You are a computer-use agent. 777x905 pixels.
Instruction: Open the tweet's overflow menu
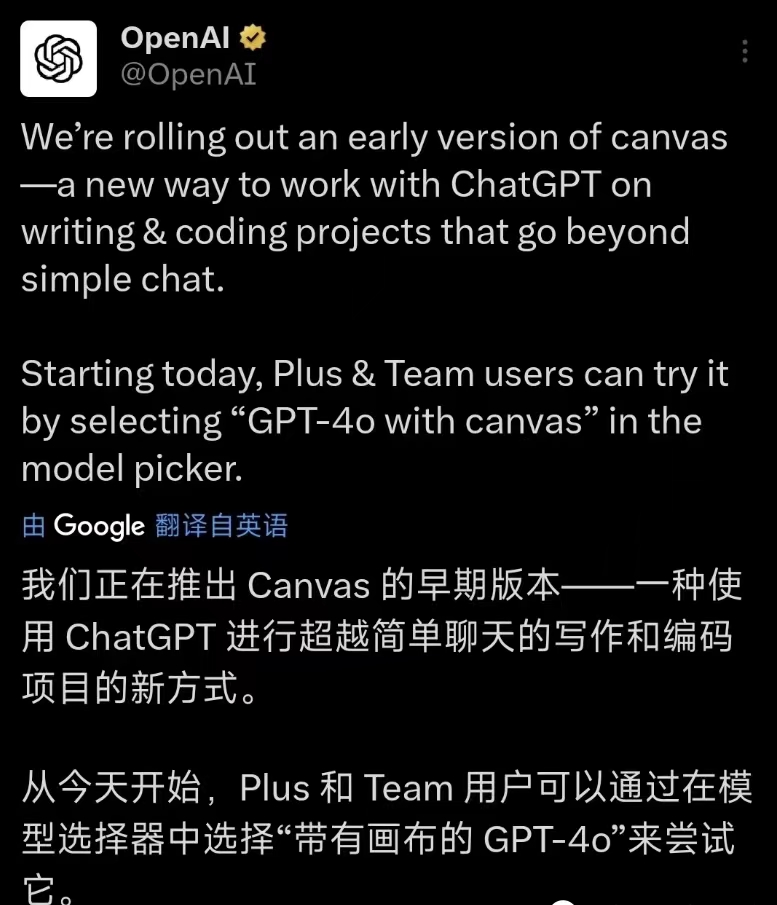[x=745, y=52]
